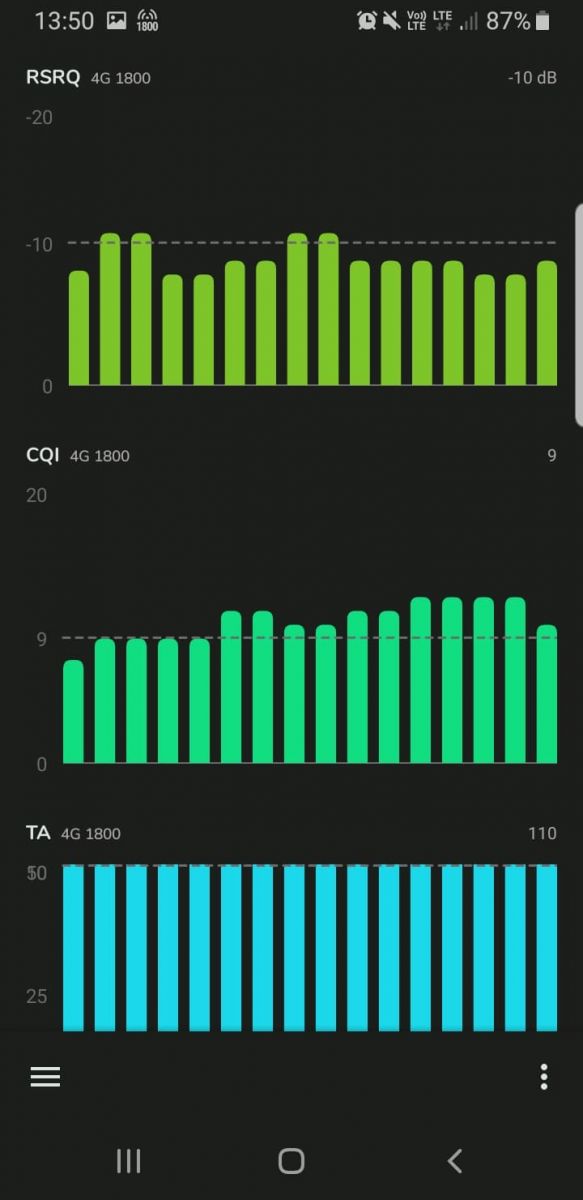
Task: Open the hamburger menu
Action: point(45,1076)
